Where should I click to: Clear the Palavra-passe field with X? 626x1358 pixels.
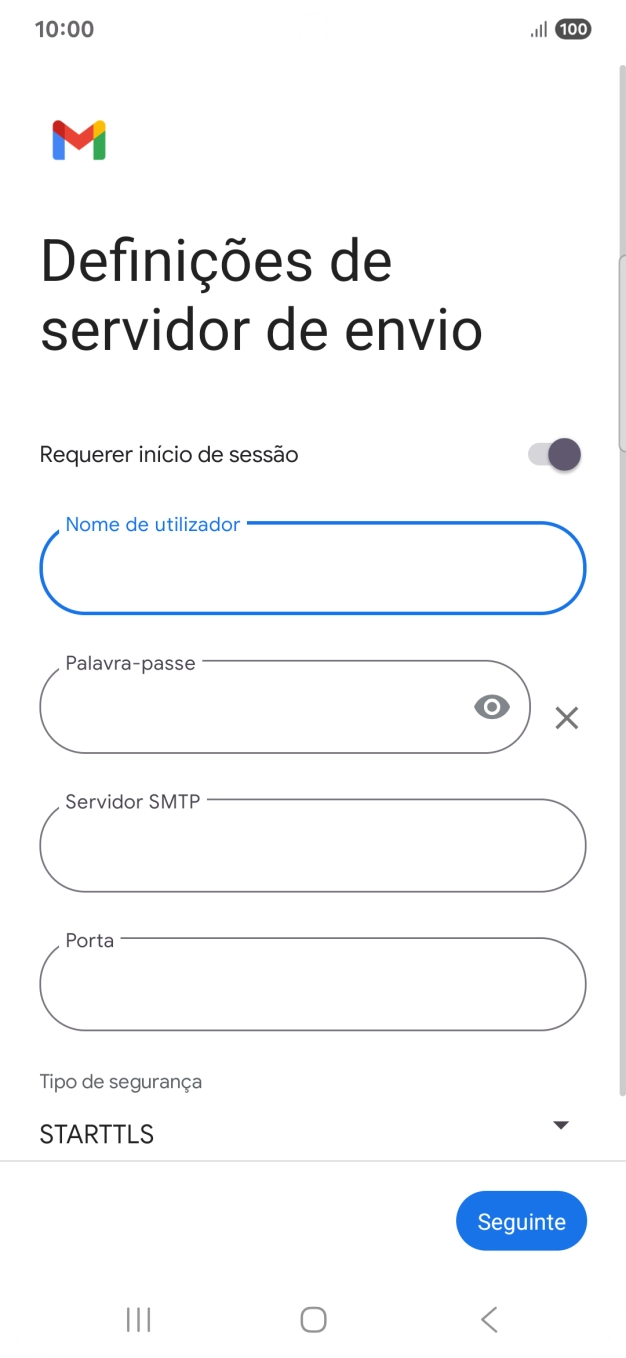click(567, 717)
